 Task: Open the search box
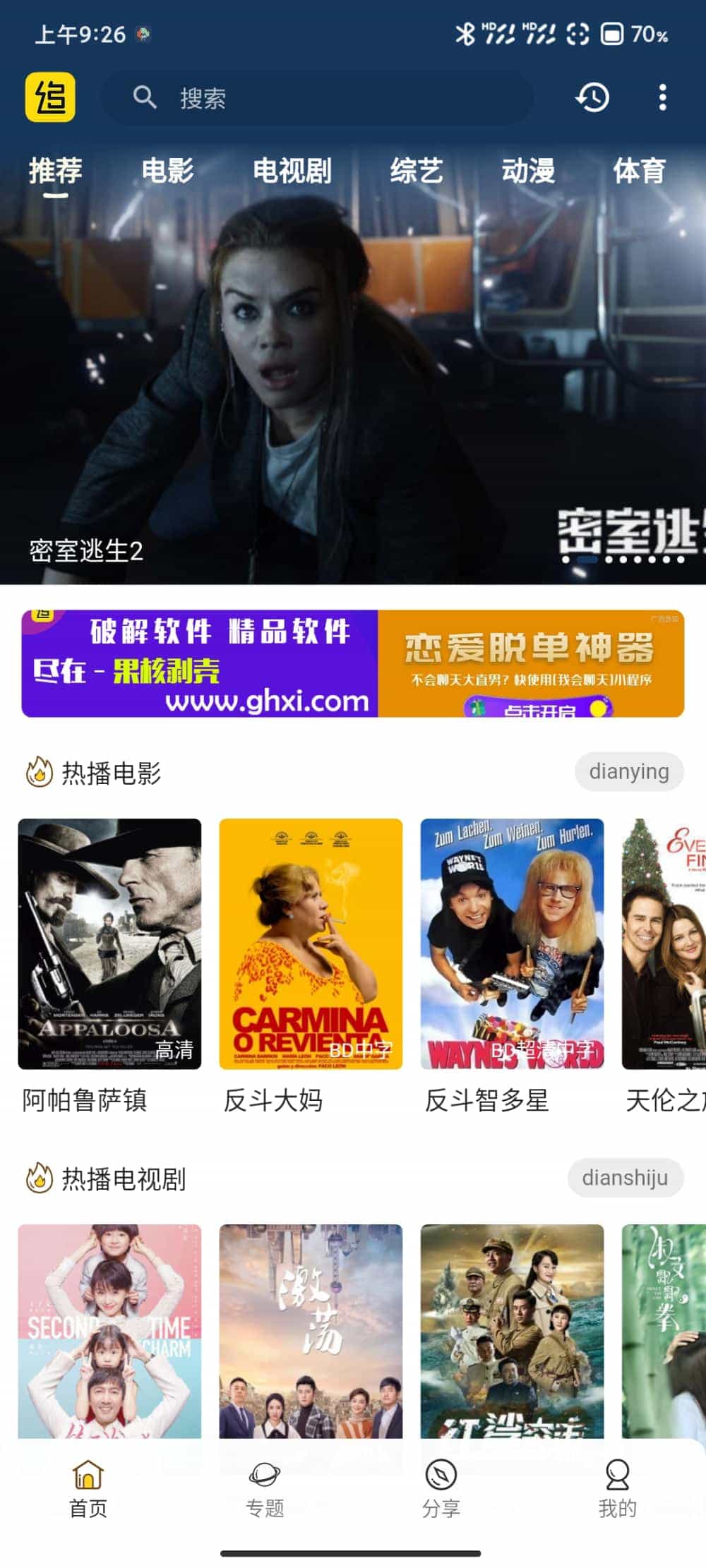pos(318,97)
